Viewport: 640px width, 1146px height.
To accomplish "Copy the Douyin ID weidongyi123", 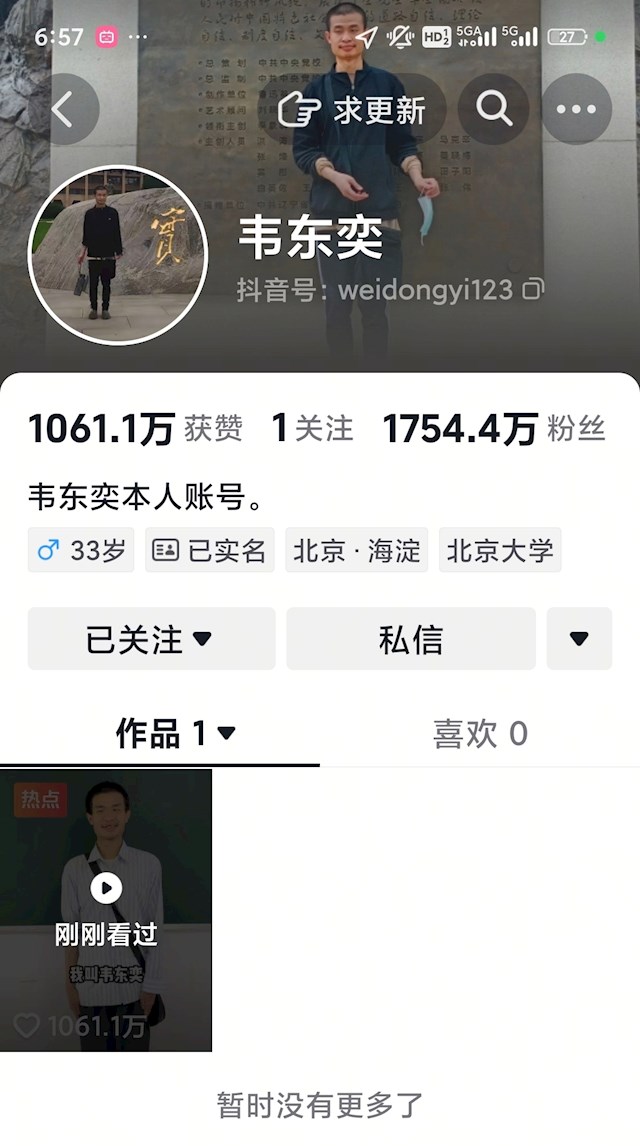I will click(x=534, y=290).
